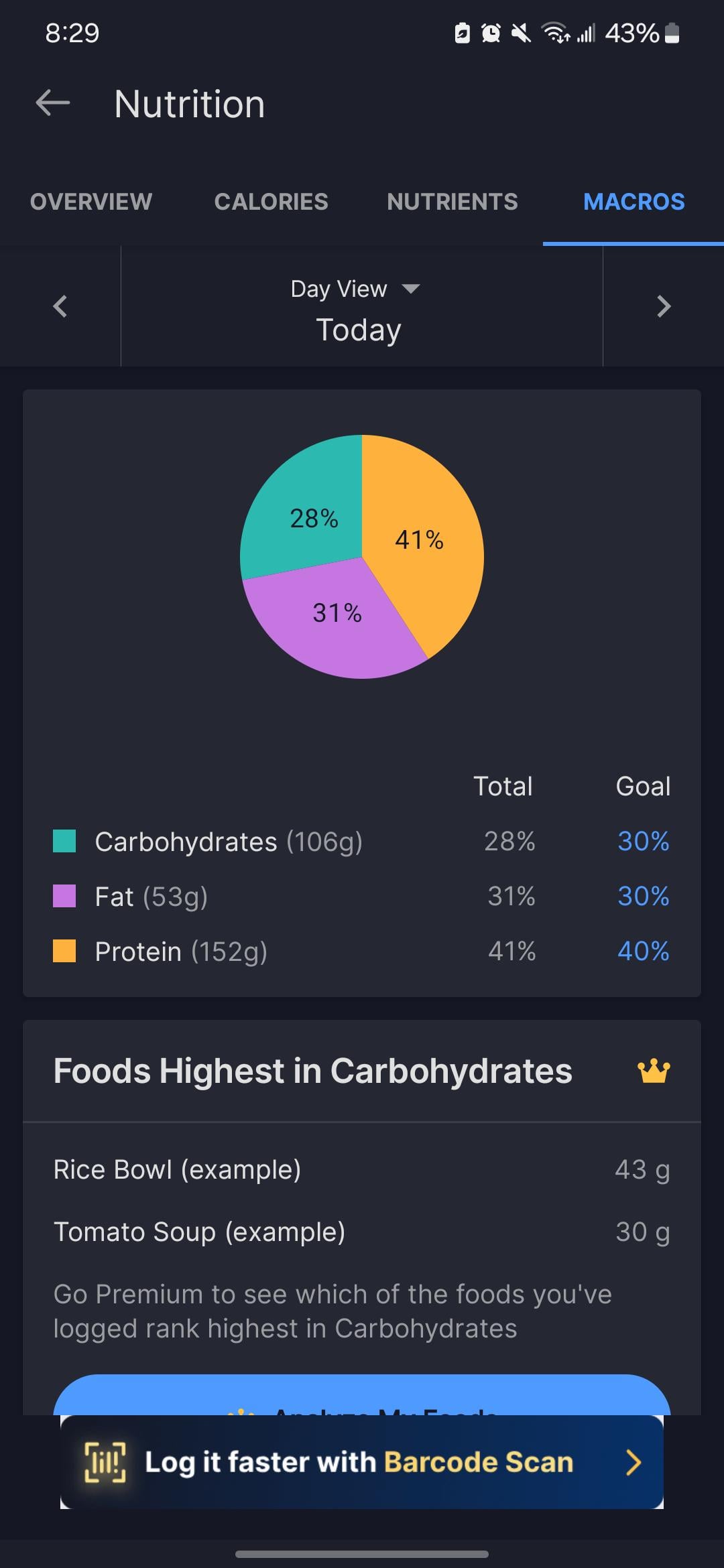Edit the Protein 40% goal
Screen dimensions: 724x1568
643,952
